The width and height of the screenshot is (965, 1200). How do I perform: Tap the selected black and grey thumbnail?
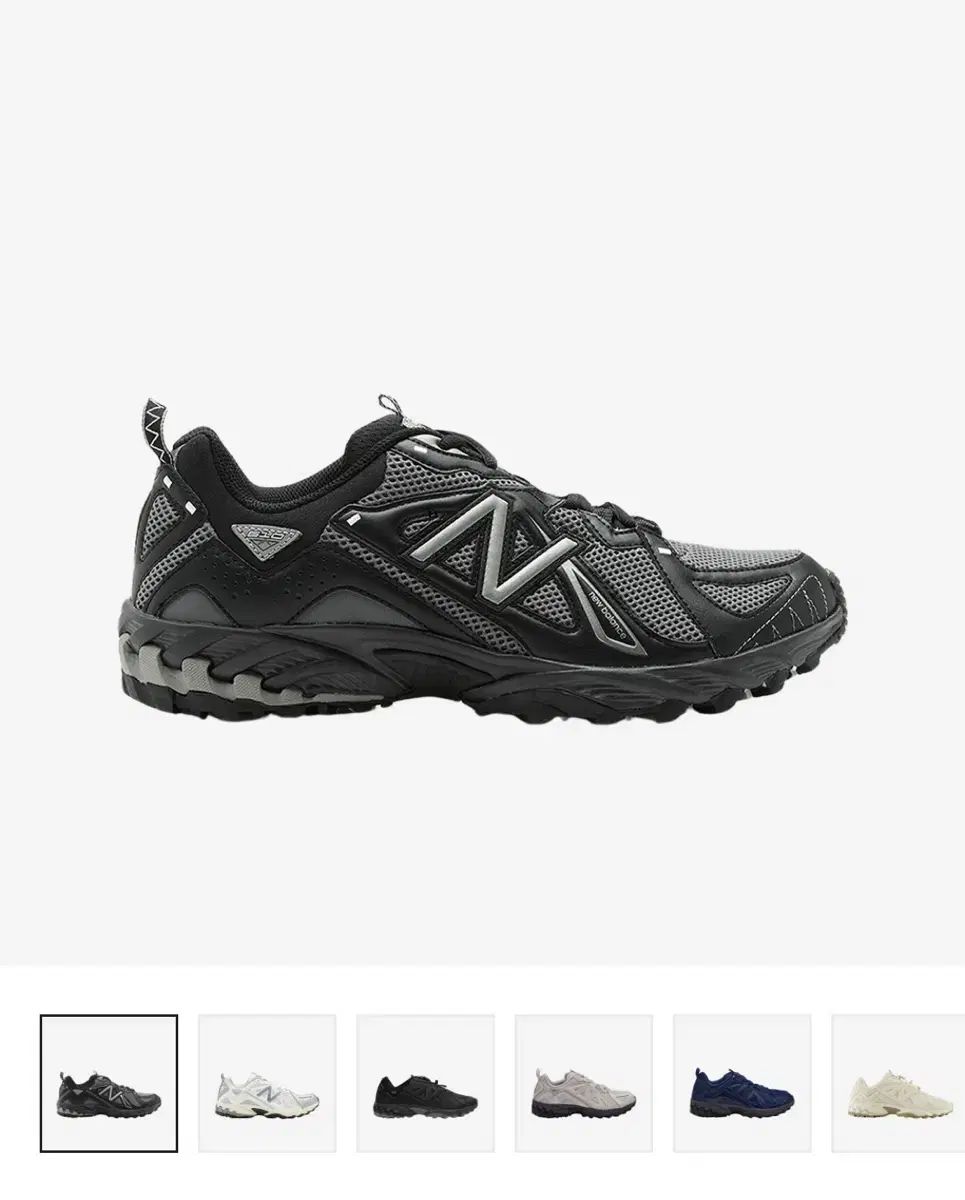[109, 1083]
